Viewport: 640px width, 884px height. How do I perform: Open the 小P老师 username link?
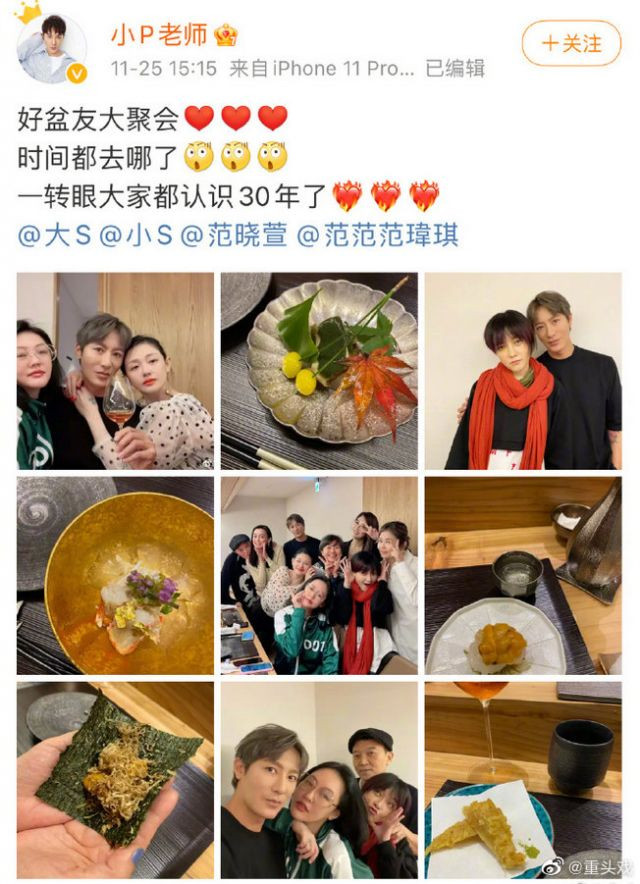(158, 35)
